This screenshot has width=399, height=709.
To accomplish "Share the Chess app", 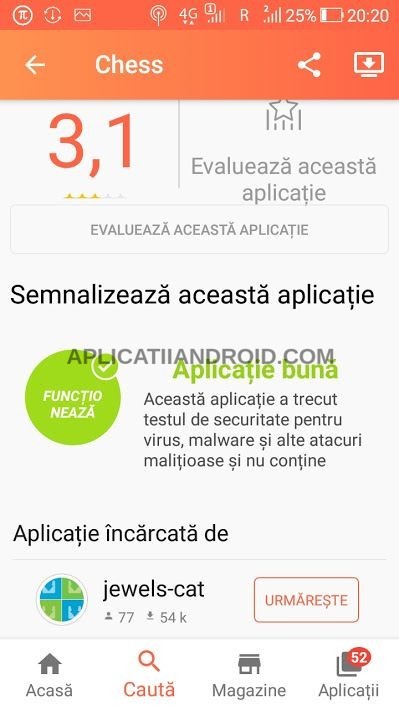I will tap(309, 65).
